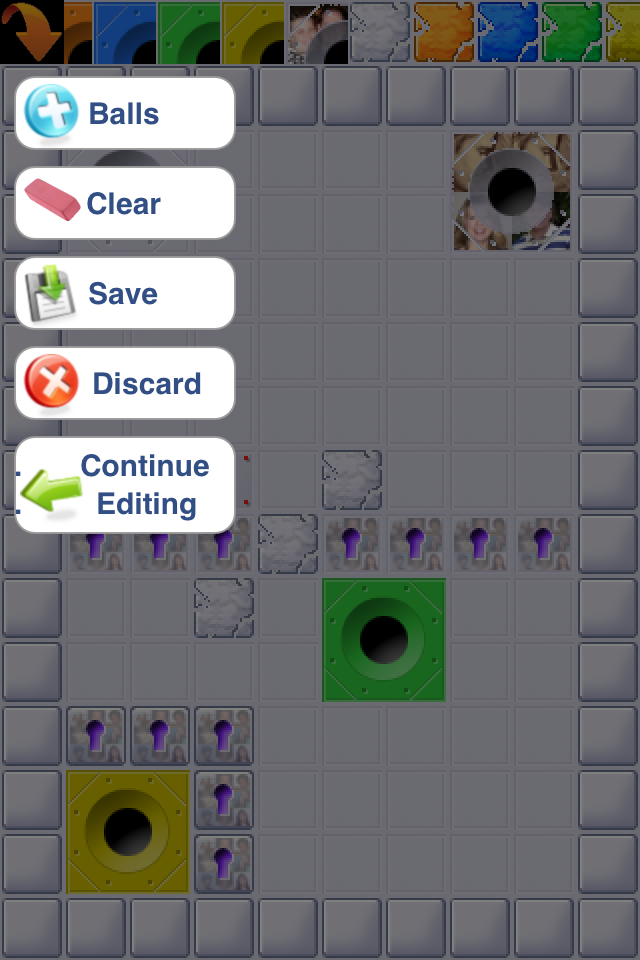This screenshot has height=960, width=640.
Task: Clear the level with the eraser button
Action: [x=125, y=203]
